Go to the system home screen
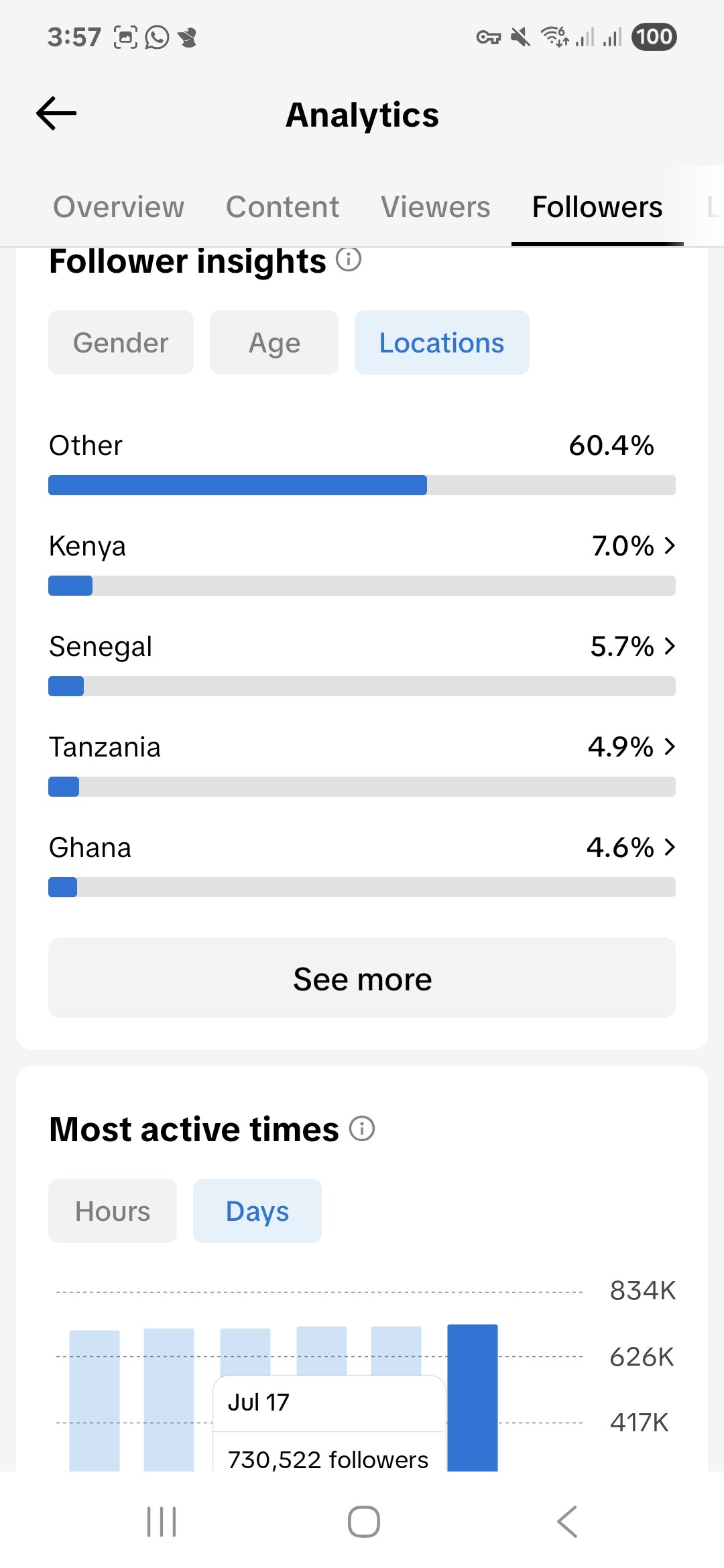 pyautogui.click(x=363, y=1521)
